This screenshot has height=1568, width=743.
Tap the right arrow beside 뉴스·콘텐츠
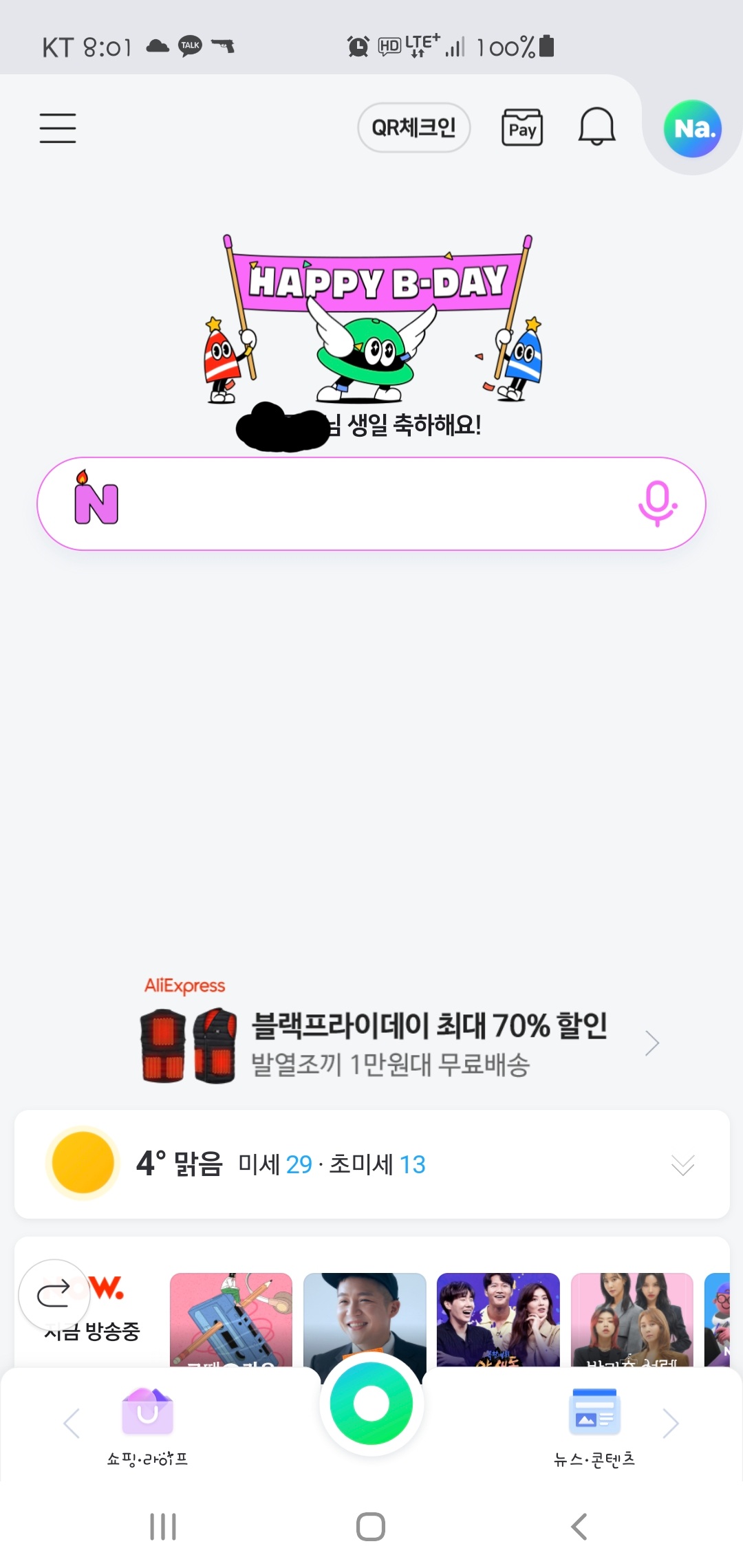pyautogui.click(x=671, y=1424)
